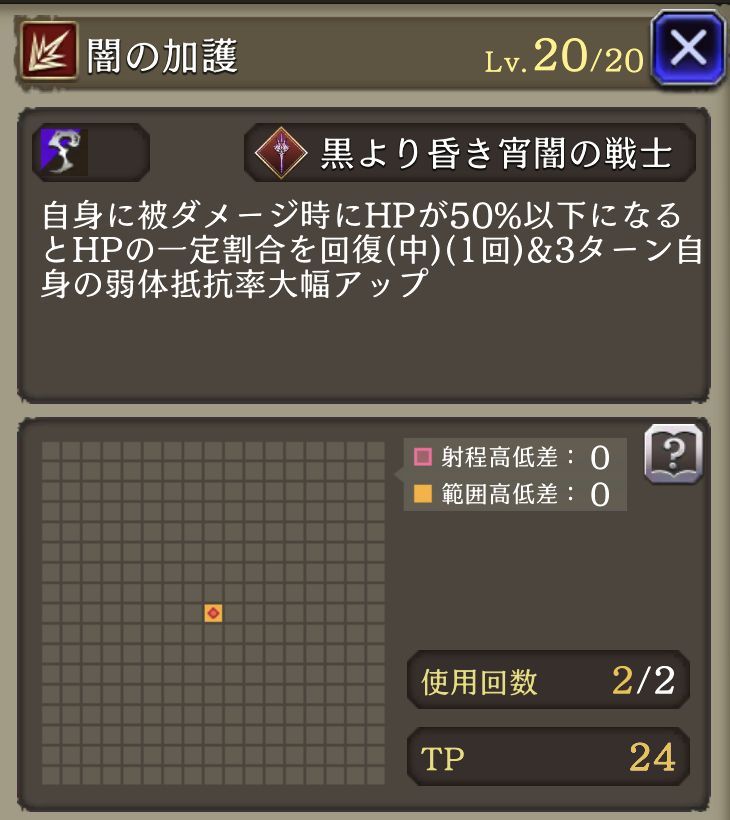Open the range help question-mark icon

point(673,455)
